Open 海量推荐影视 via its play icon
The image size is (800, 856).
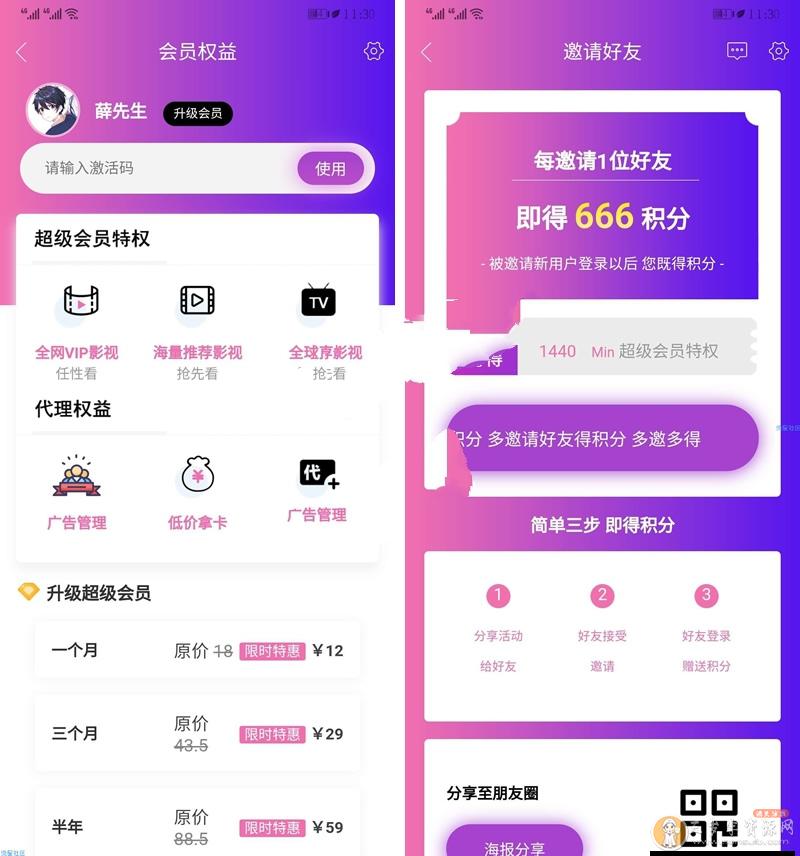click(197, 300)
